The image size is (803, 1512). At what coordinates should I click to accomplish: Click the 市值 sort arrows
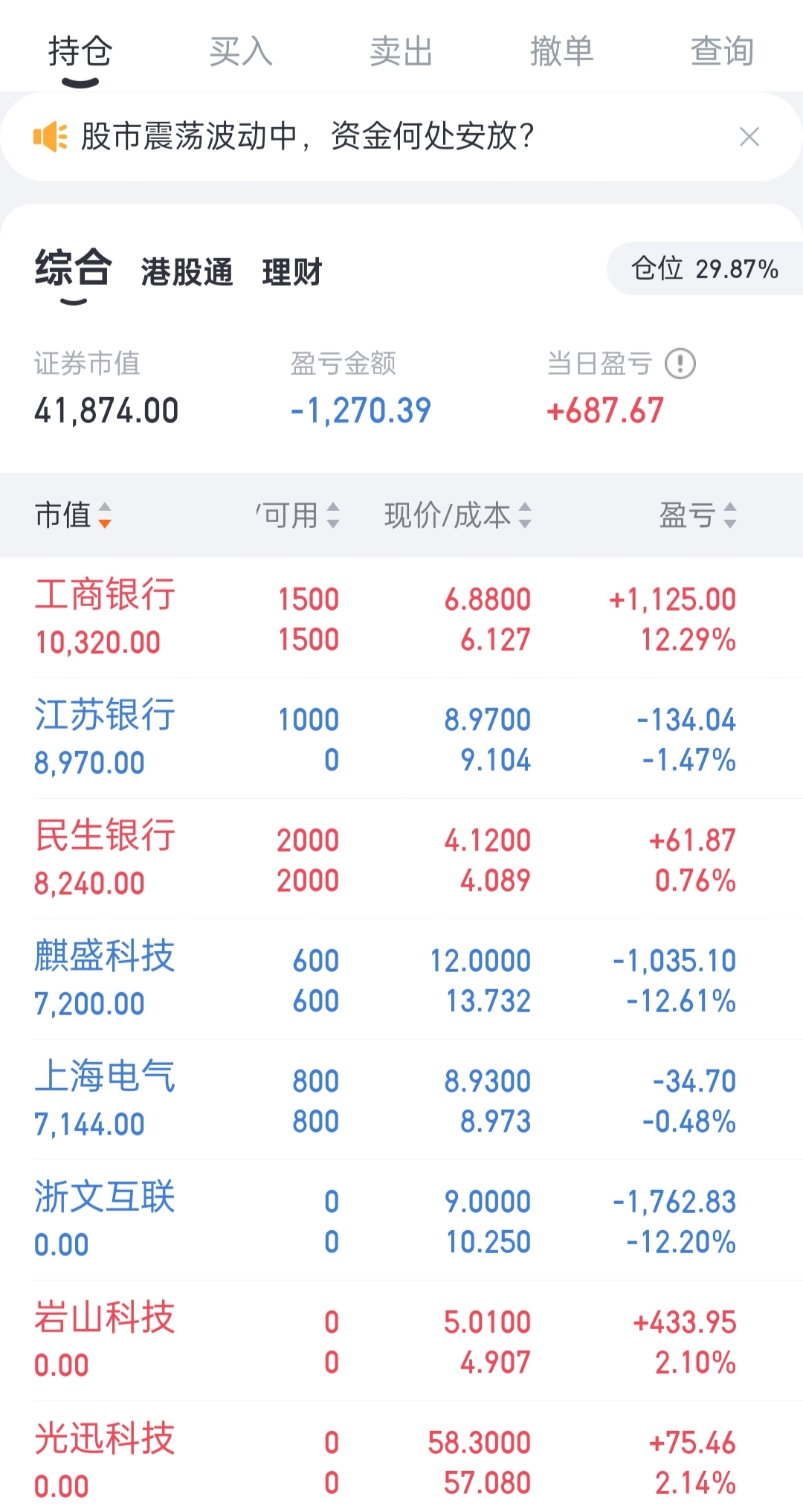point(106,516)
